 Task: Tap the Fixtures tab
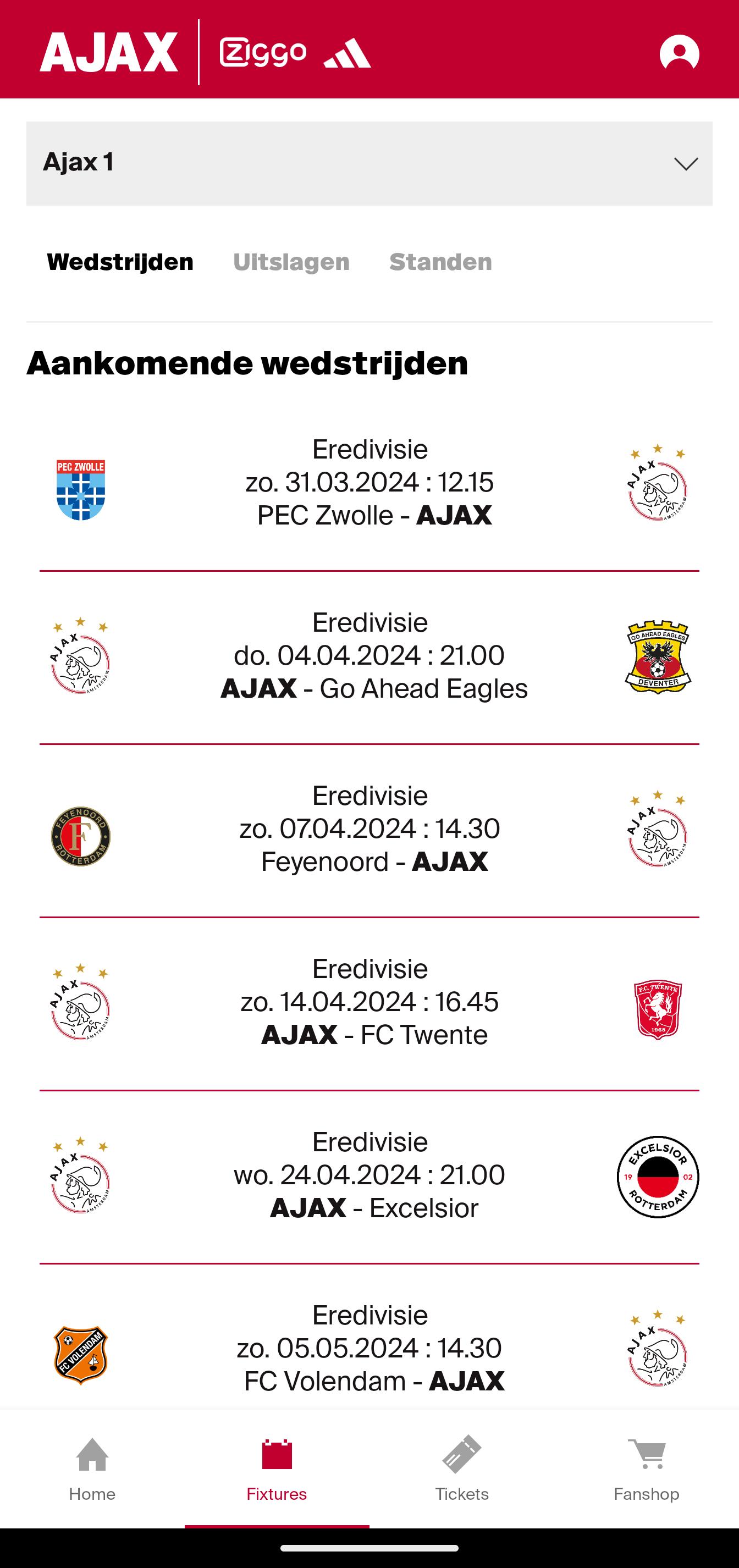[277, 1468]
